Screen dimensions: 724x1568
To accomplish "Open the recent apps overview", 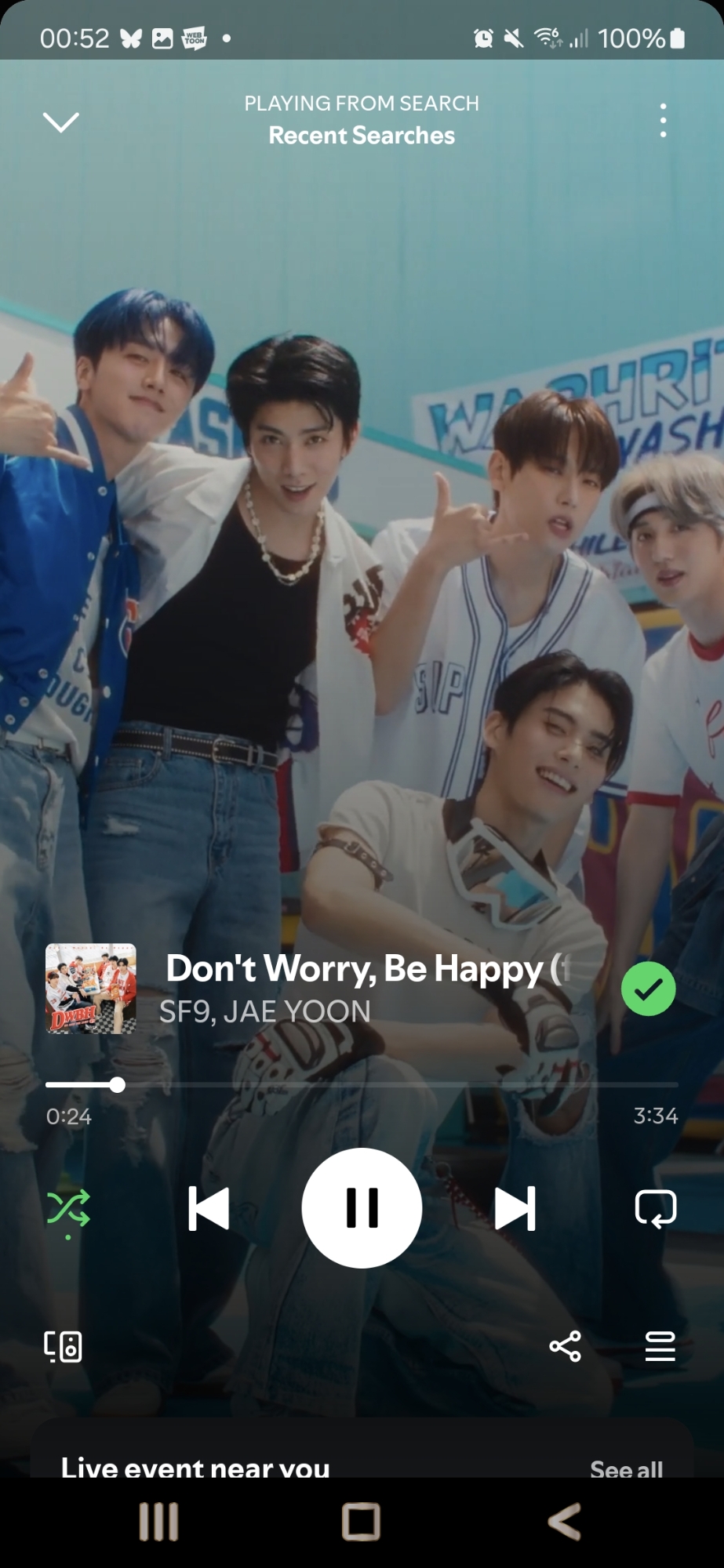I will 158,1522.
